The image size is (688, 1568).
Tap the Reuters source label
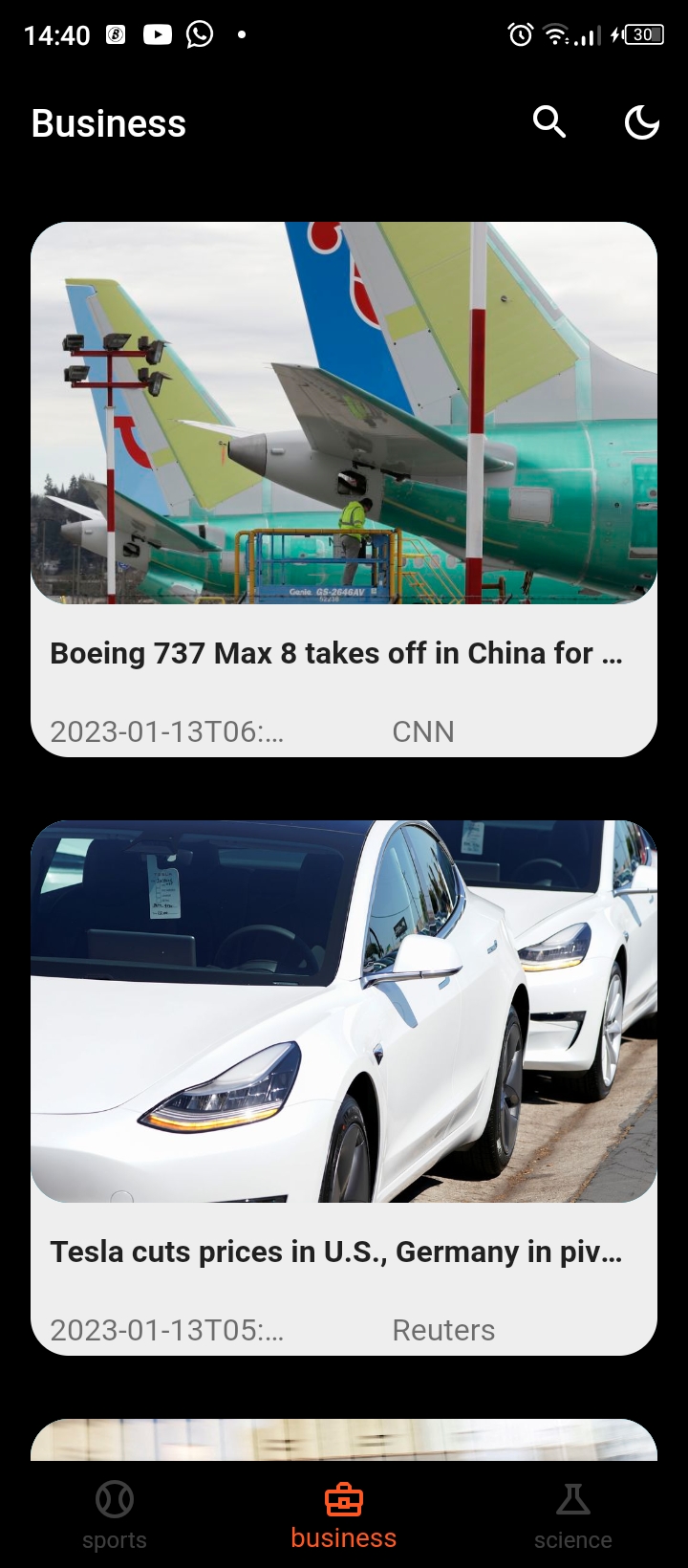click(x=442, y=1329)
